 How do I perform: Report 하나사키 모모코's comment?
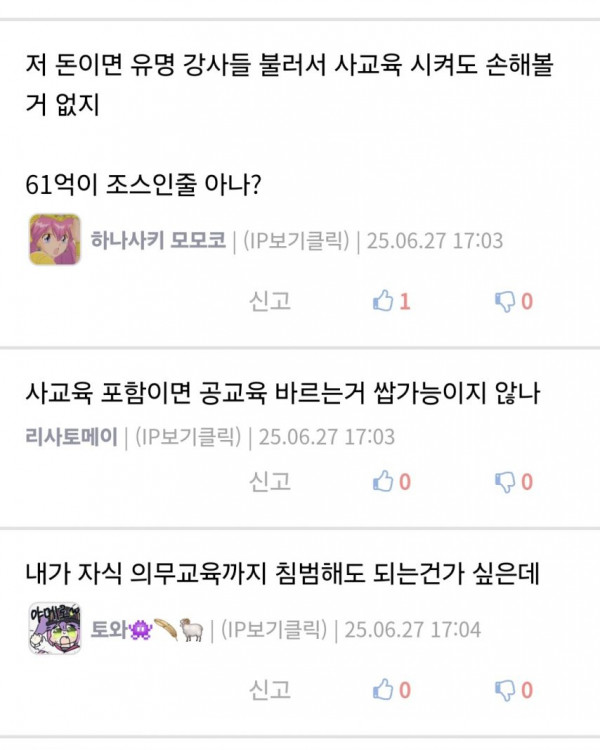click(x=270, y=301)
